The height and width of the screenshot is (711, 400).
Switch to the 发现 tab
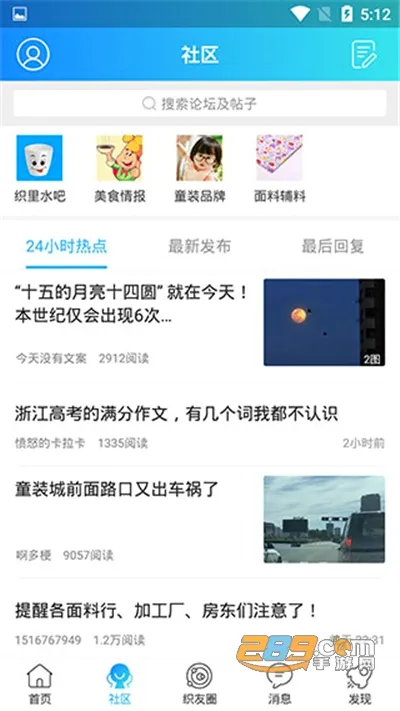click(x=360, y=684)
